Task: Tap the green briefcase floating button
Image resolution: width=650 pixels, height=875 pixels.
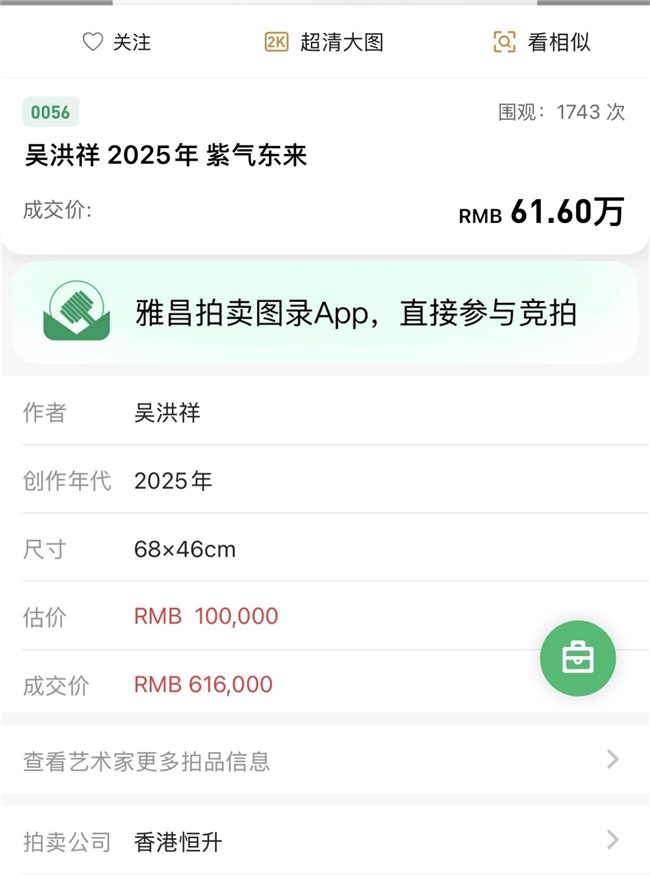Action: click(x=578, y=658)
